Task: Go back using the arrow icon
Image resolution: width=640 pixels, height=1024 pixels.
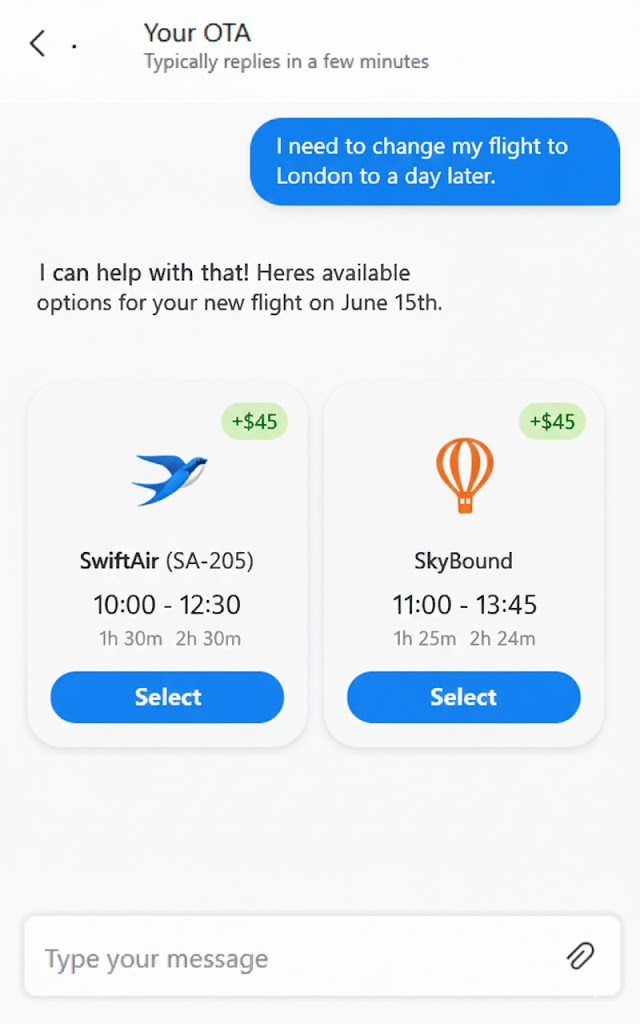Action: tap(37, 44)
